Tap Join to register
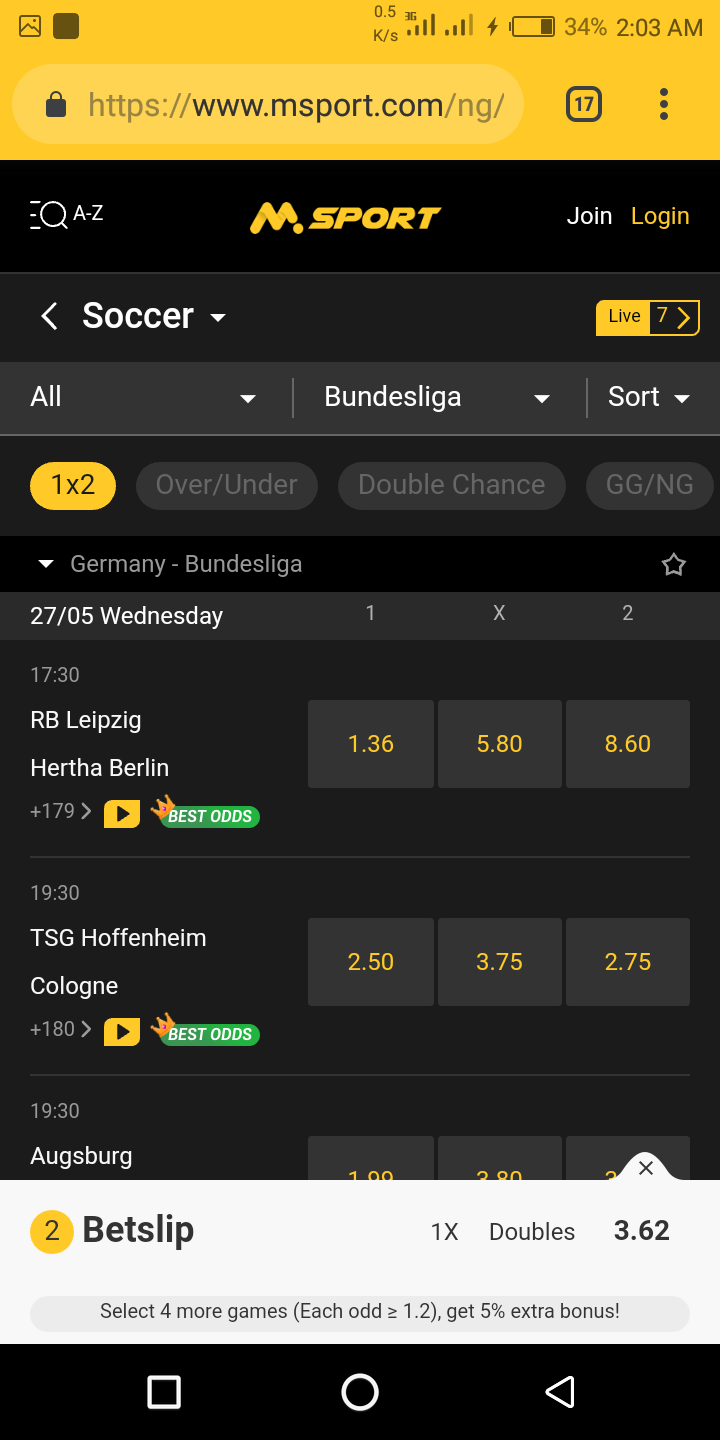This screenshot has height=1440, width=720. (x=589, y=216)
